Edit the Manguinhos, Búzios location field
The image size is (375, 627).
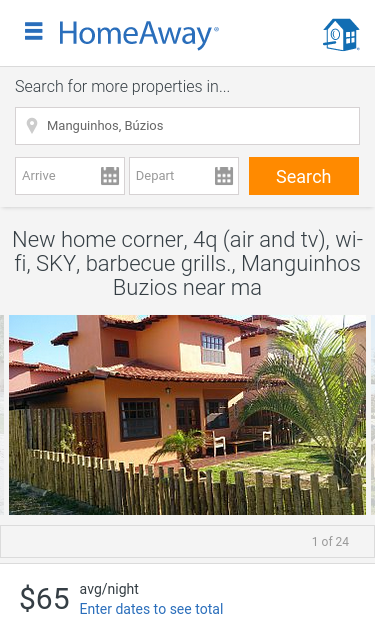click(188, 126)
